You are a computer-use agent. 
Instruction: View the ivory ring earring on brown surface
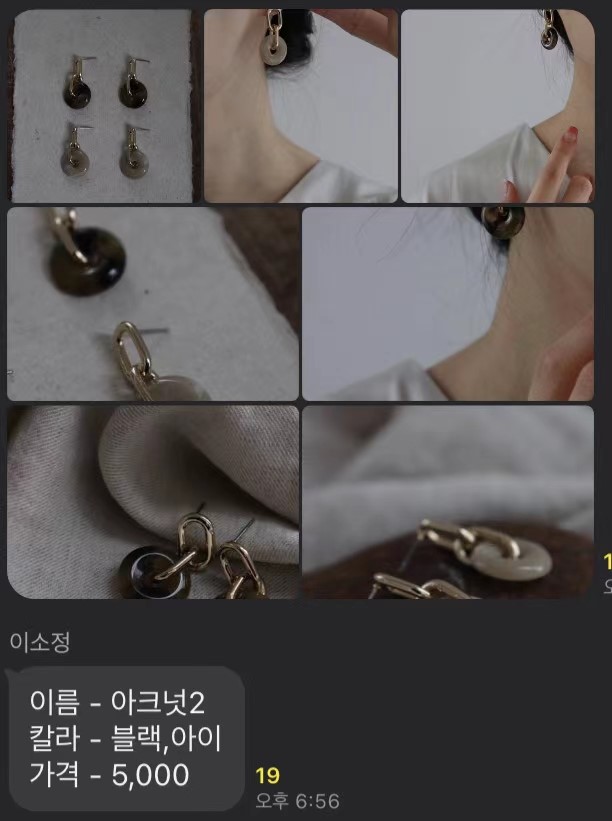[x=448, y=502]
